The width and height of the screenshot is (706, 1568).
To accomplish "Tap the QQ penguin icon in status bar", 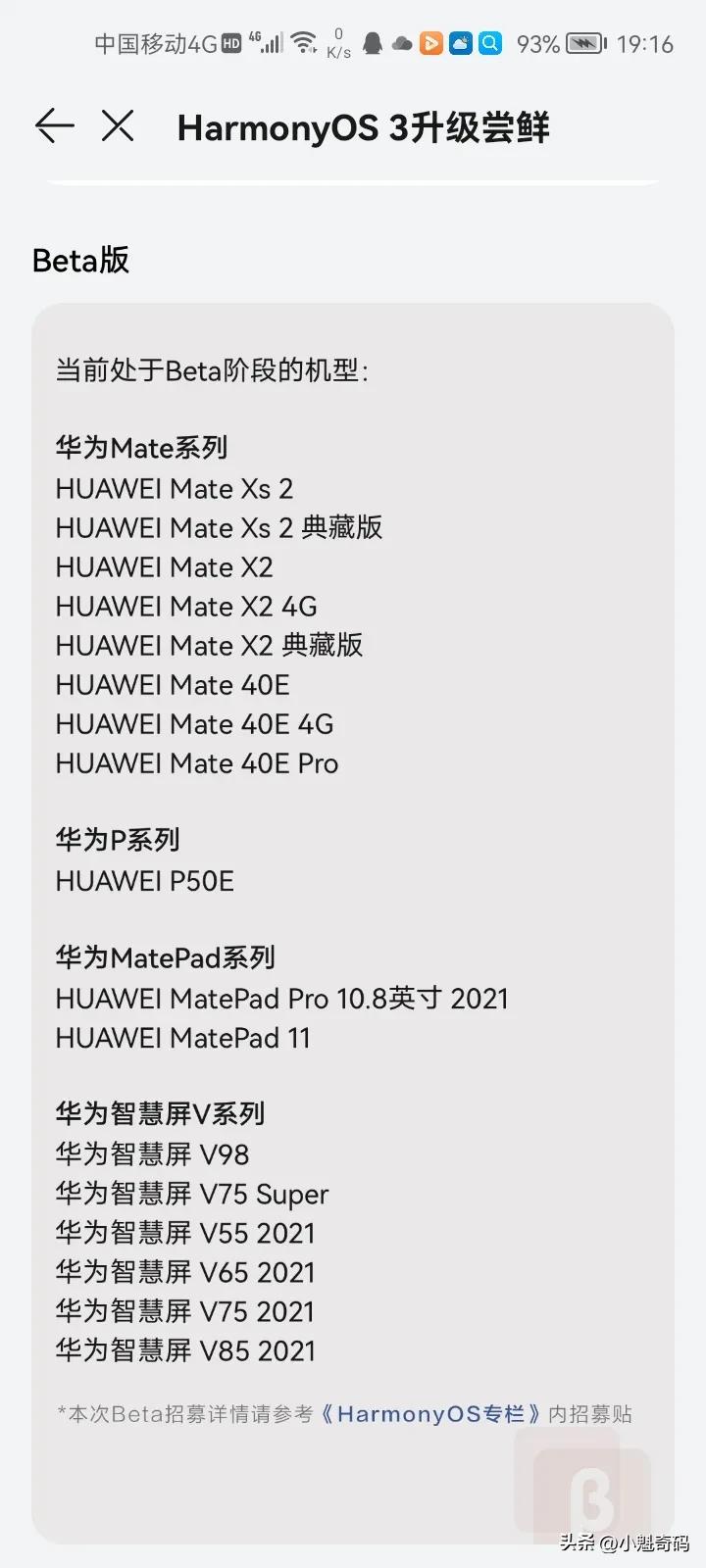I will 373,42.
